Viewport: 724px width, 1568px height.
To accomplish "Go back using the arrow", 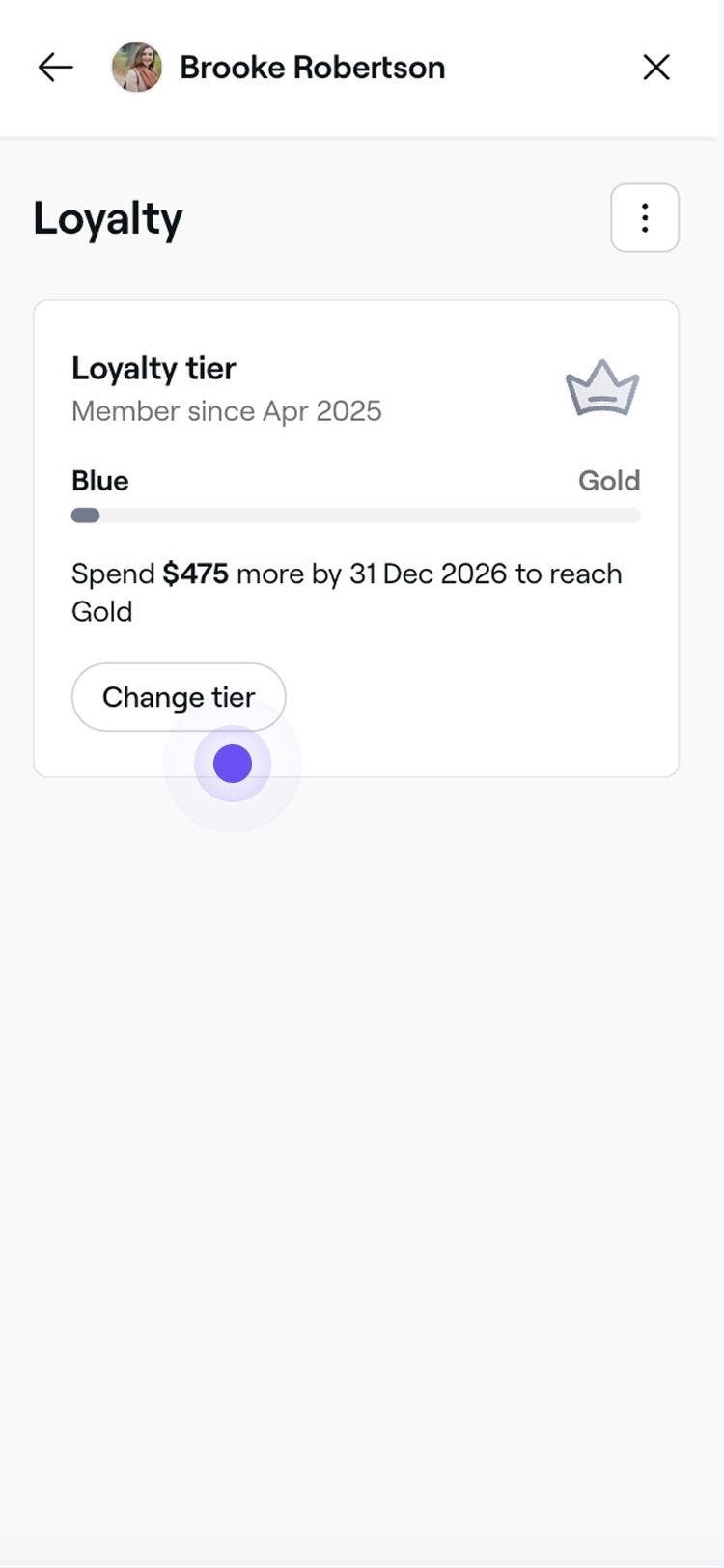I will pyautogui.click(x=55, y=68).
